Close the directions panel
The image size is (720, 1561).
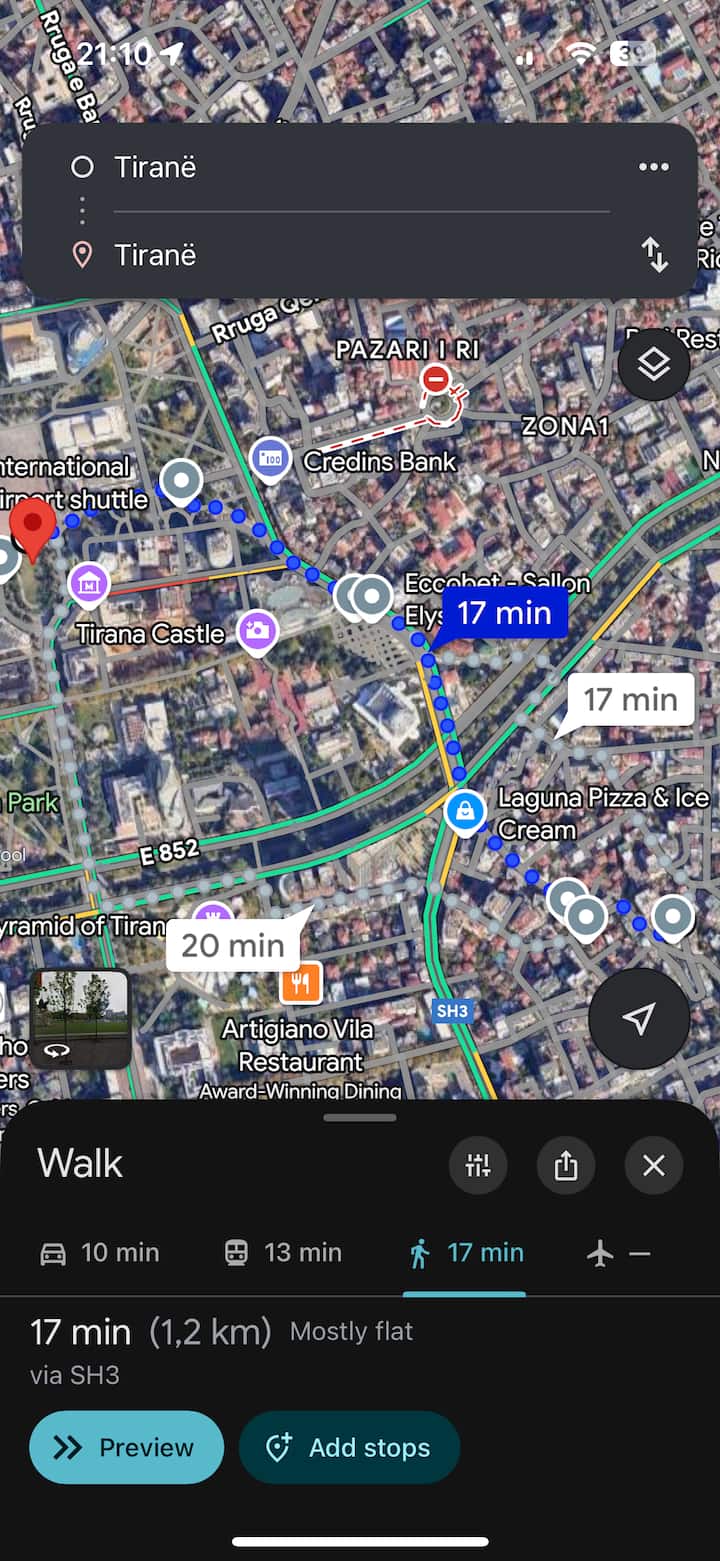653,1165
